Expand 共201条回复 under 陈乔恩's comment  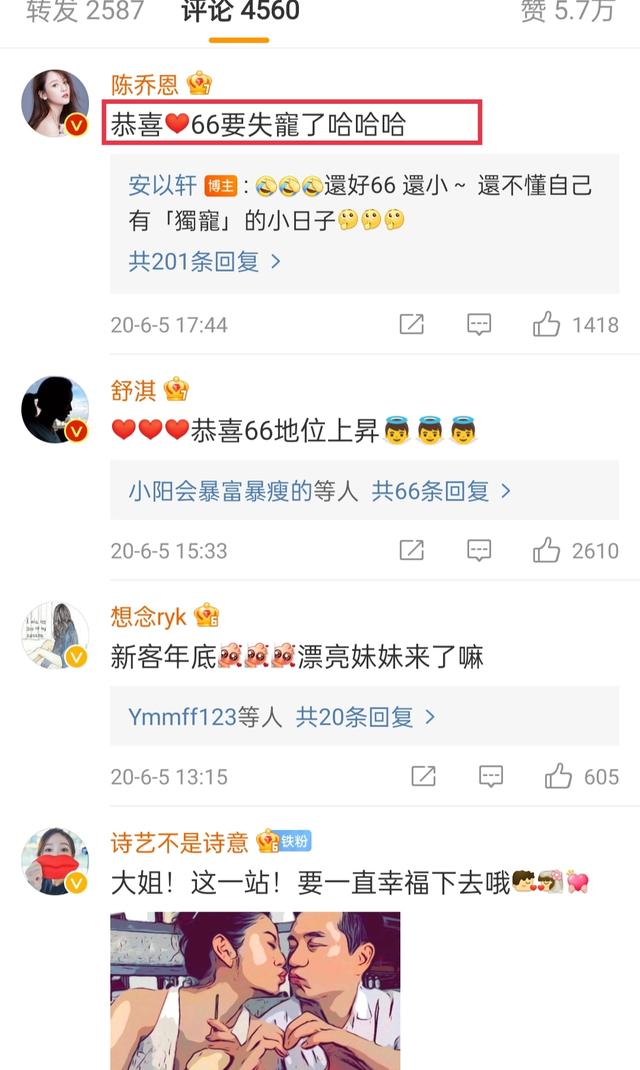(204, 262)
